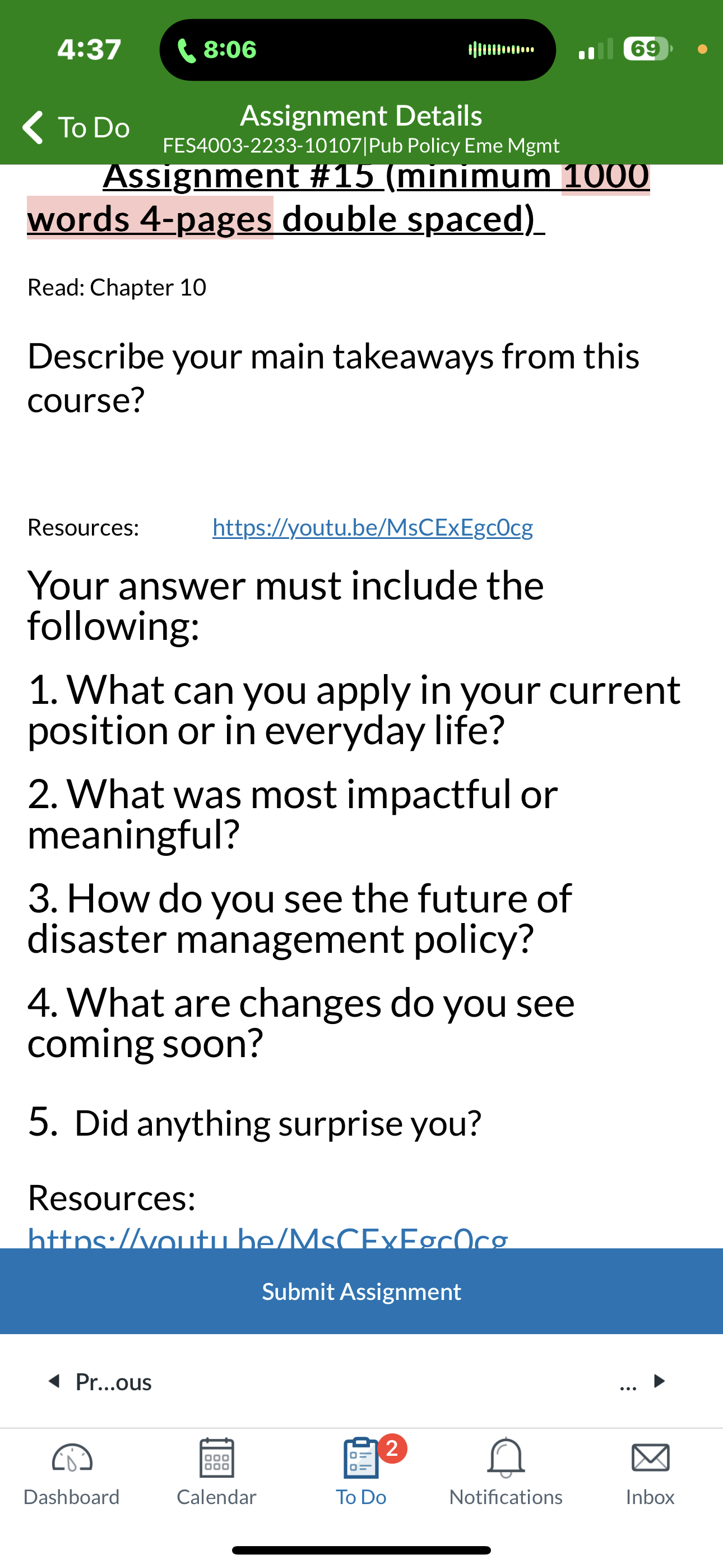Go to the previous assignment
This screenshot has height=1568, width=723.
[x=100, y=1381]
